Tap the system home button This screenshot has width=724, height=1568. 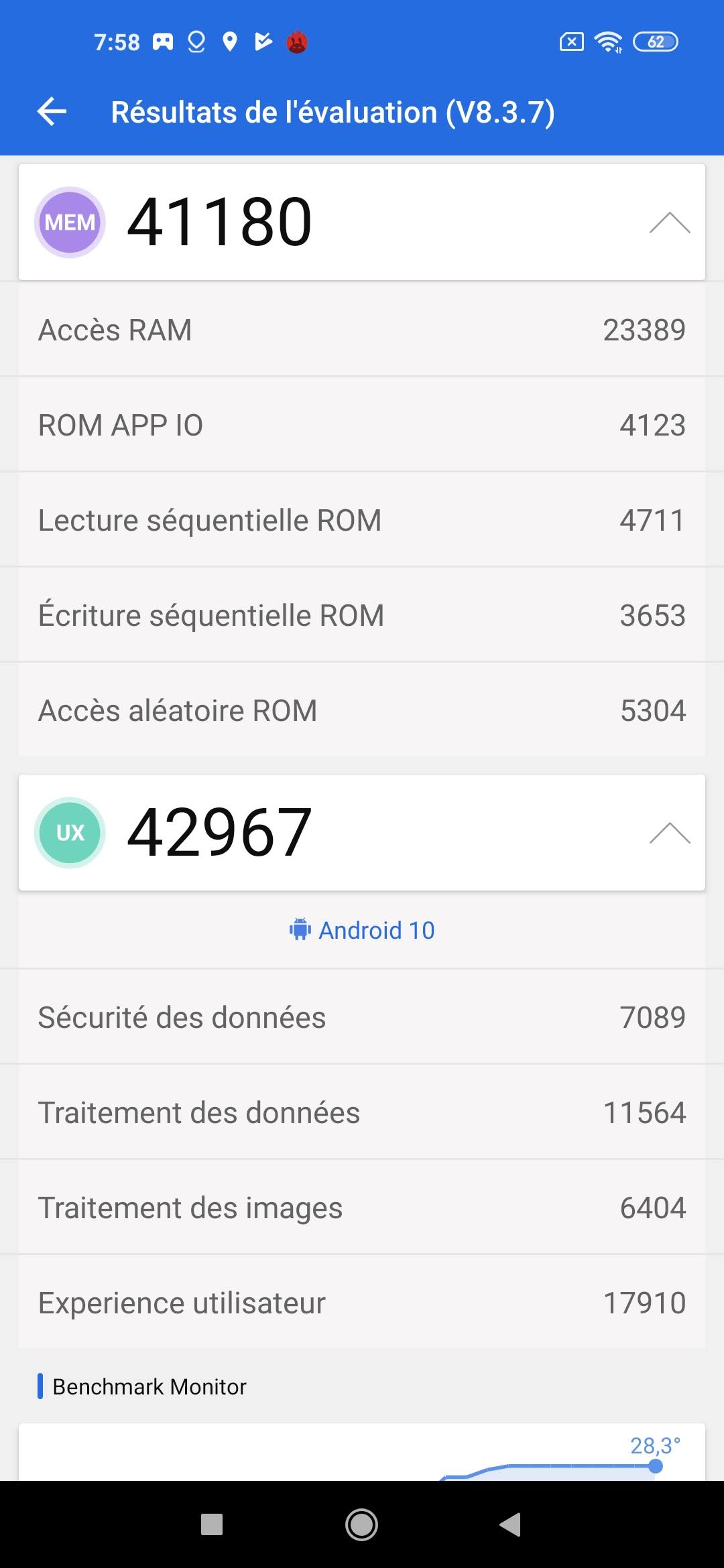click(361, 1524)
